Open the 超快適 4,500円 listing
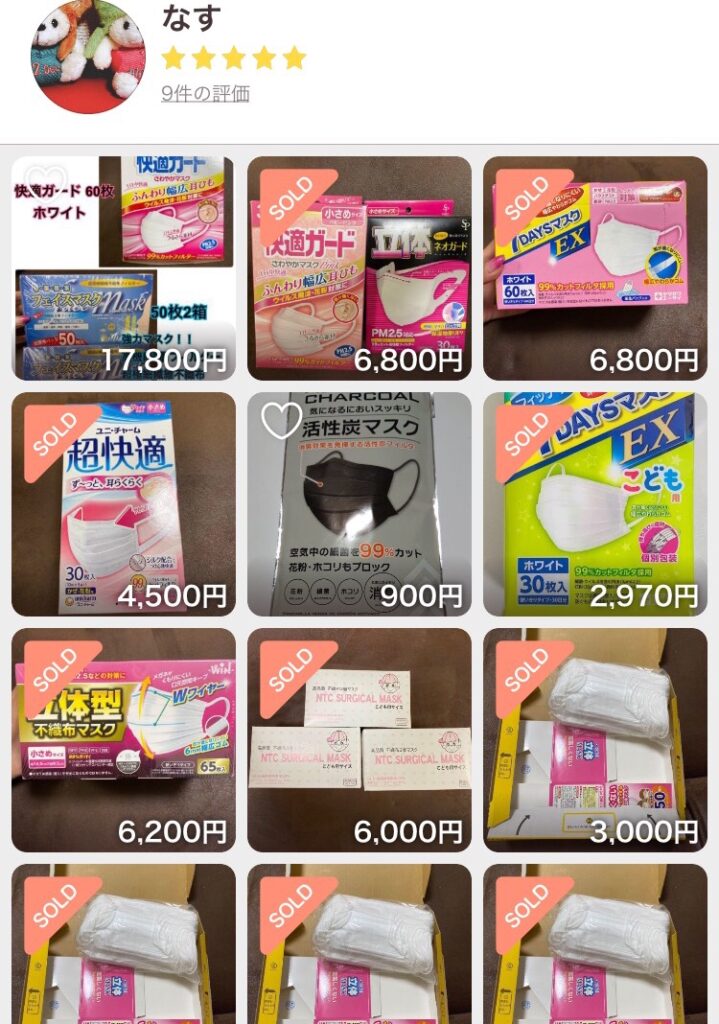Screen dimensions: 719x1024 pyautogui.click(x=123, y=504)
